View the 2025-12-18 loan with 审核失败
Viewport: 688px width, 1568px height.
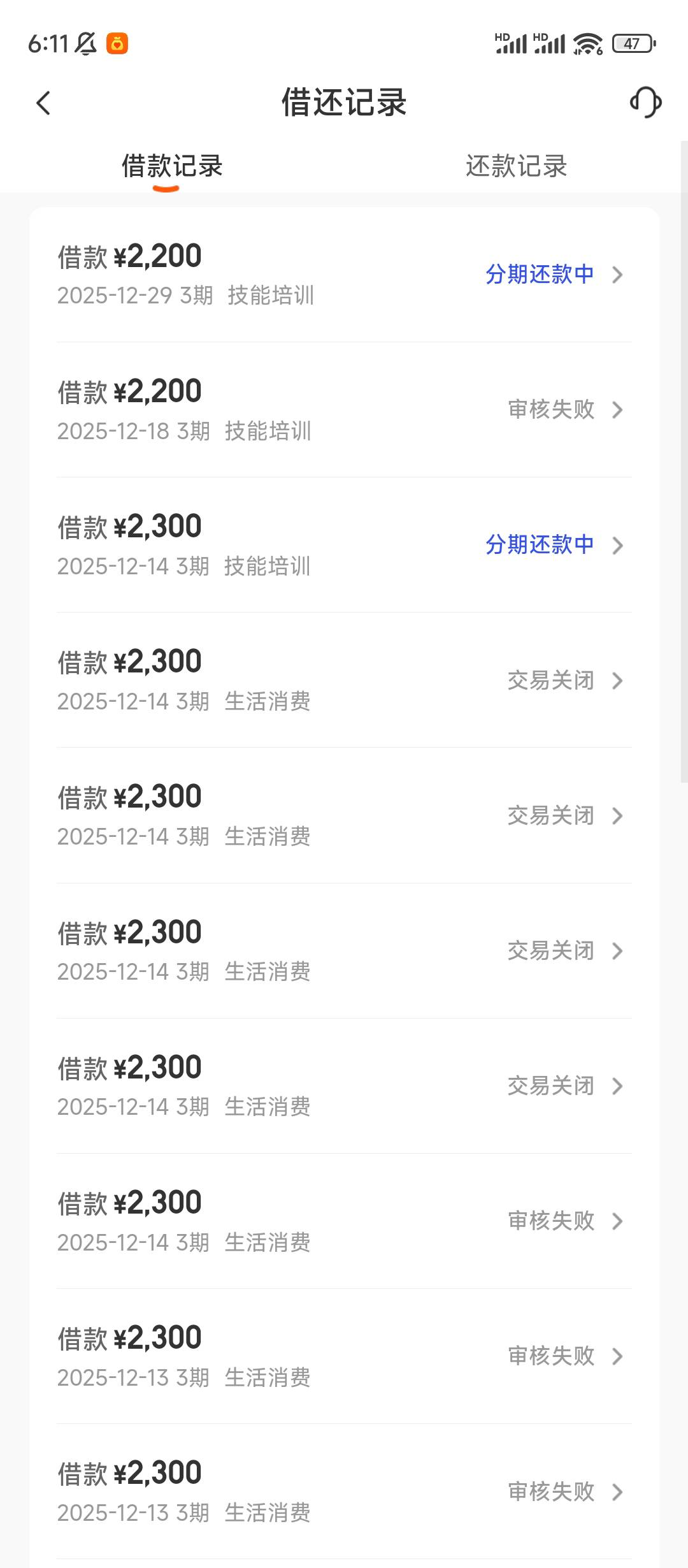click(x=344, y=410)
